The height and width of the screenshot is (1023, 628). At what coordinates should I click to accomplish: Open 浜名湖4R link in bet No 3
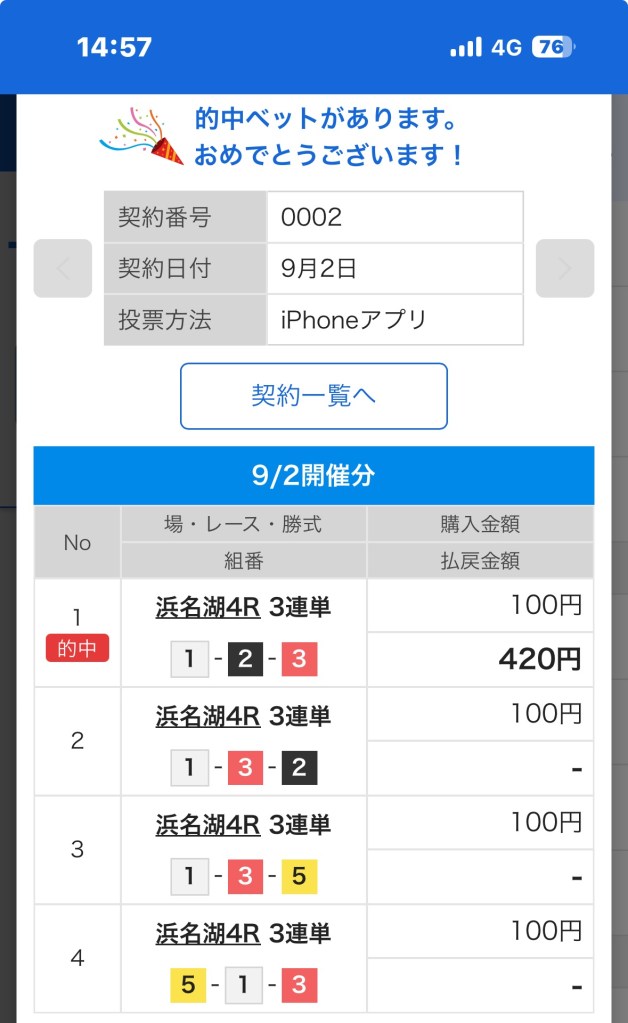pos(208,825)
